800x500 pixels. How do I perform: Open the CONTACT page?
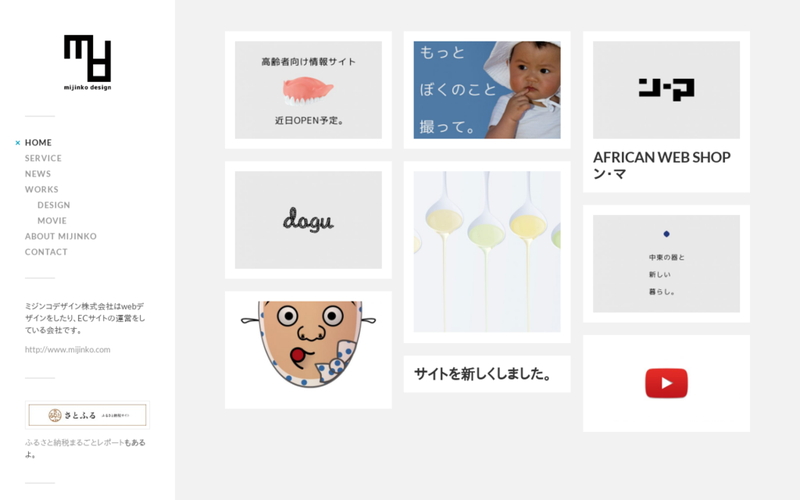pyautogui.click(x=46, y=252)
